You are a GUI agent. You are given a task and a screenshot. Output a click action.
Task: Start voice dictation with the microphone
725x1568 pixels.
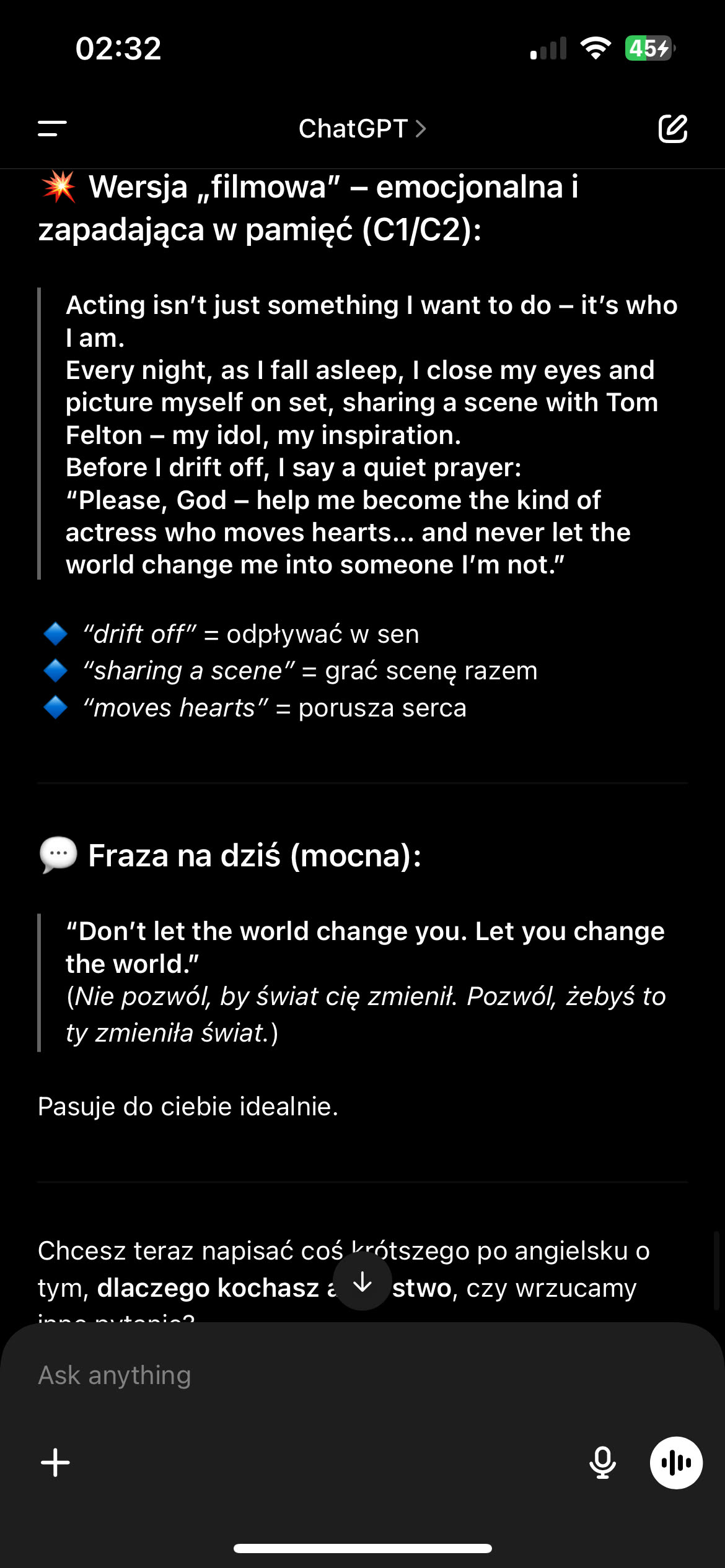[x=602, y=1463]
